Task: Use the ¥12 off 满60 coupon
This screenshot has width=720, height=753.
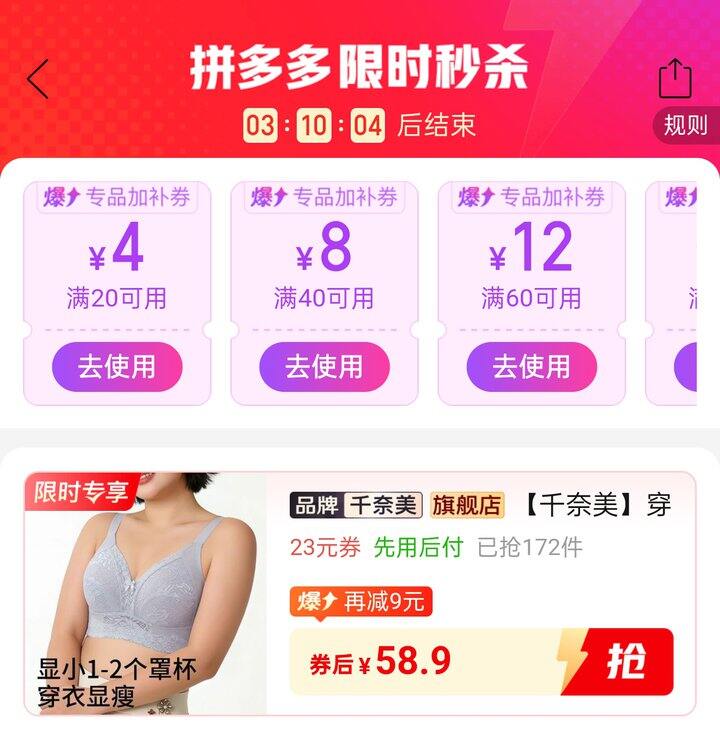Action: tap(531, 366)
